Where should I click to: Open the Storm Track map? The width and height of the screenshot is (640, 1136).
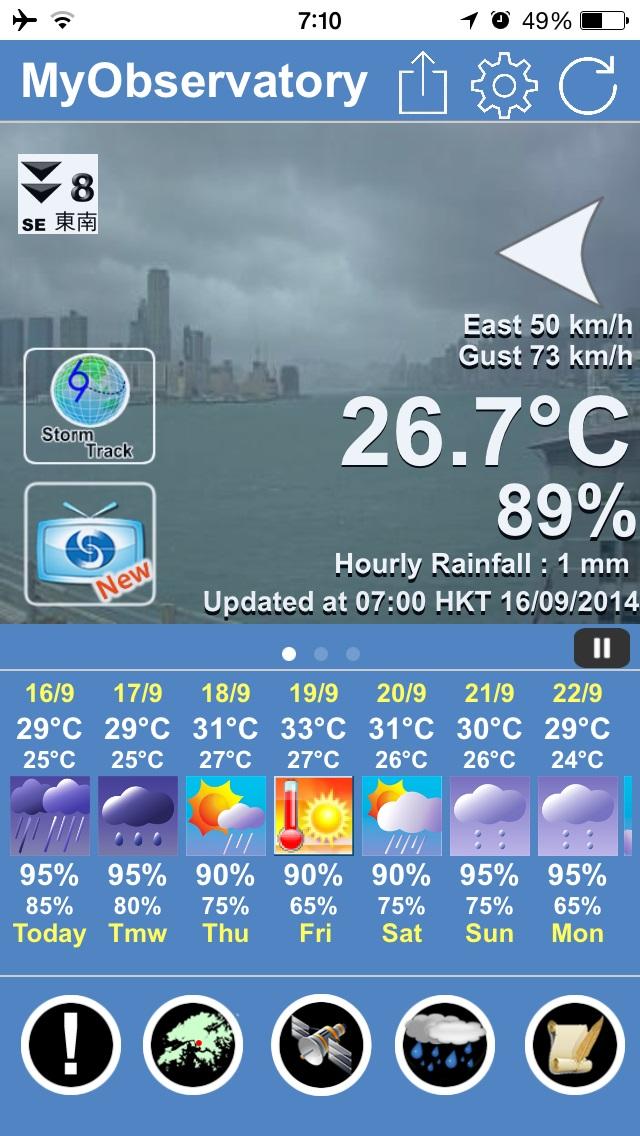pyautogui.click(x=89, y=406)
